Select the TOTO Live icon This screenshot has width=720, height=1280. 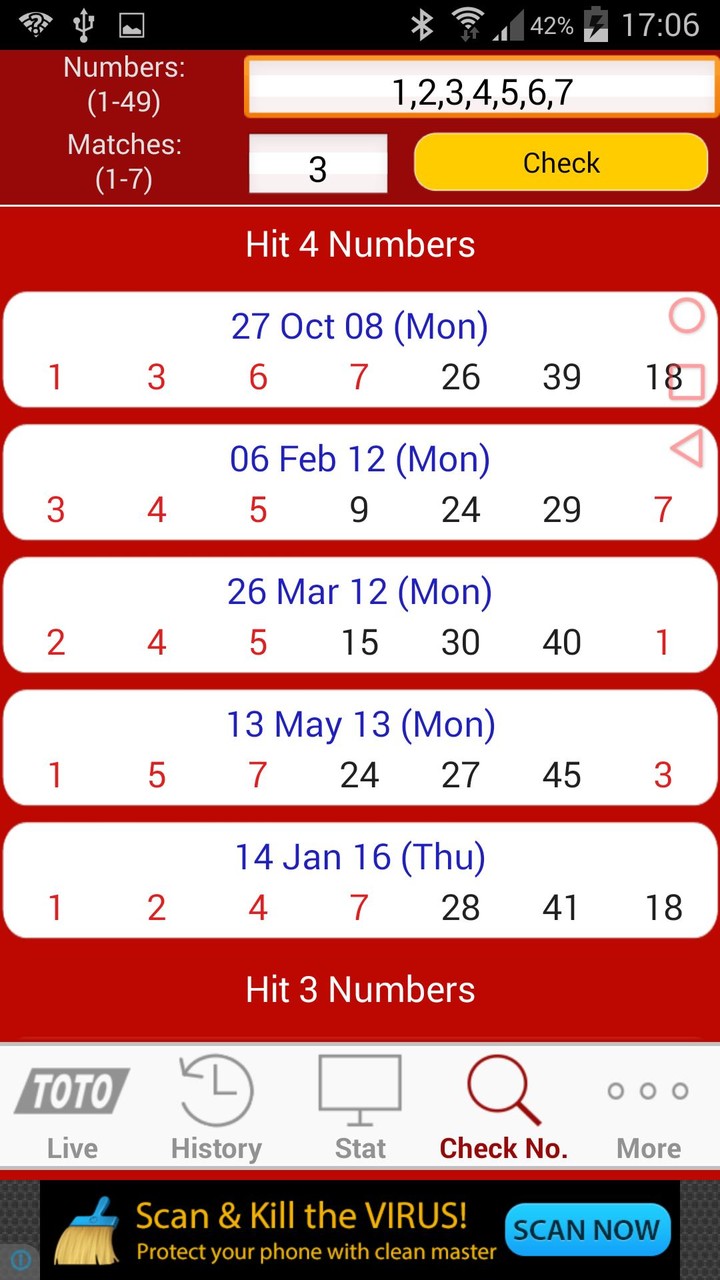pos(71,1090)
